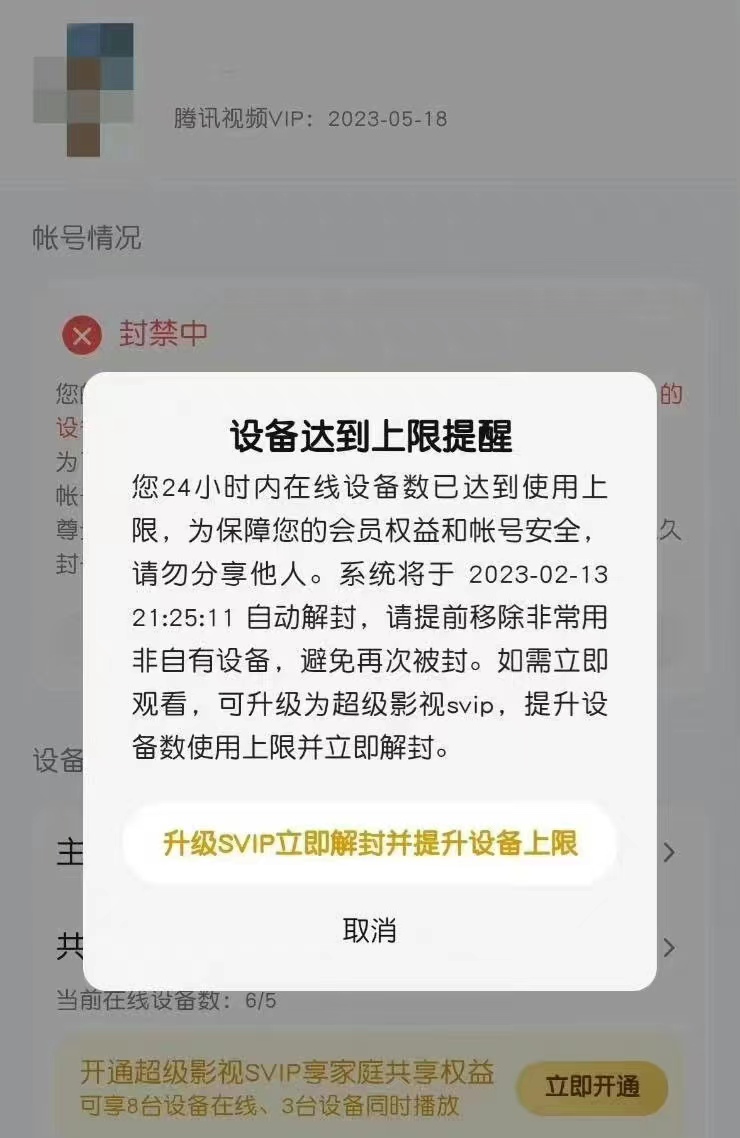Viewport: 740px width, 1138px height.
Task: Tap 升级SVIP立即解封并提升设备上限 button
Action: coord(370,843)
